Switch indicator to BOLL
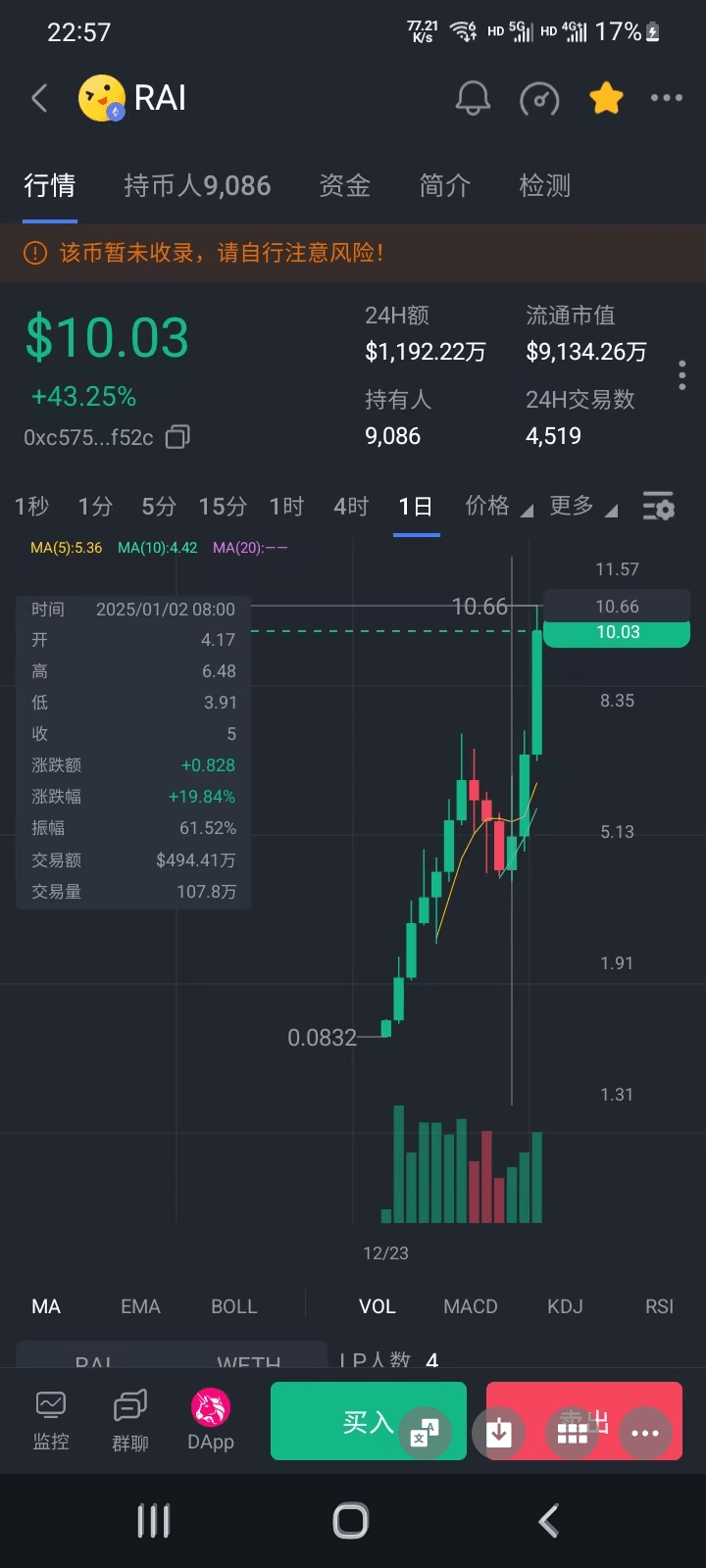The height and width of the screenshot is (1568, 706). [x=234, y=1306]
